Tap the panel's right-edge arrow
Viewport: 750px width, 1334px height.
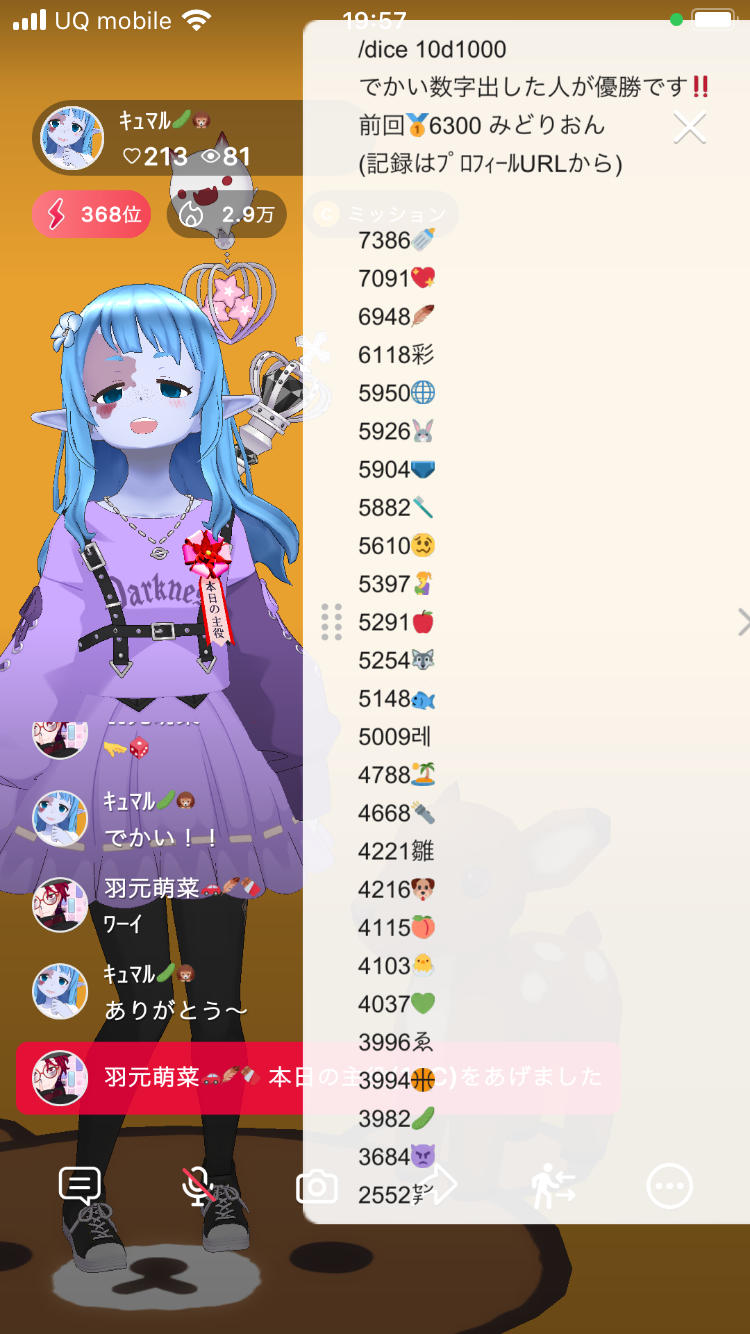click(742, 622)
